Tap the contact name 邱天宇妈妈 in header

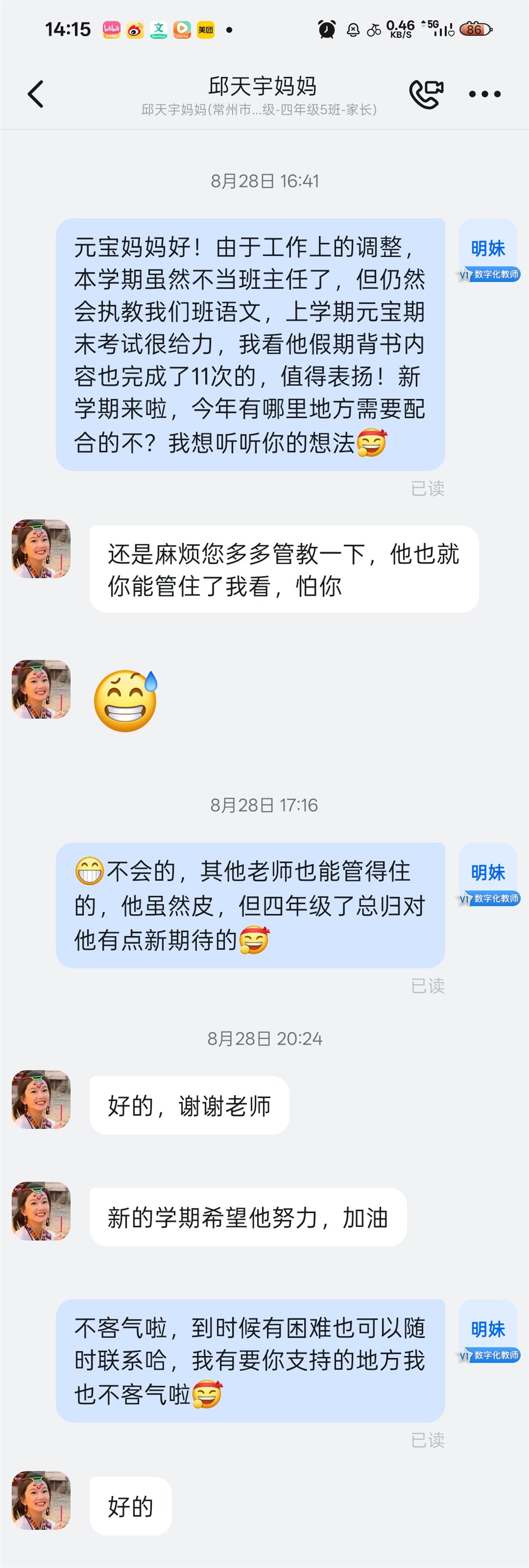(264, 86)
